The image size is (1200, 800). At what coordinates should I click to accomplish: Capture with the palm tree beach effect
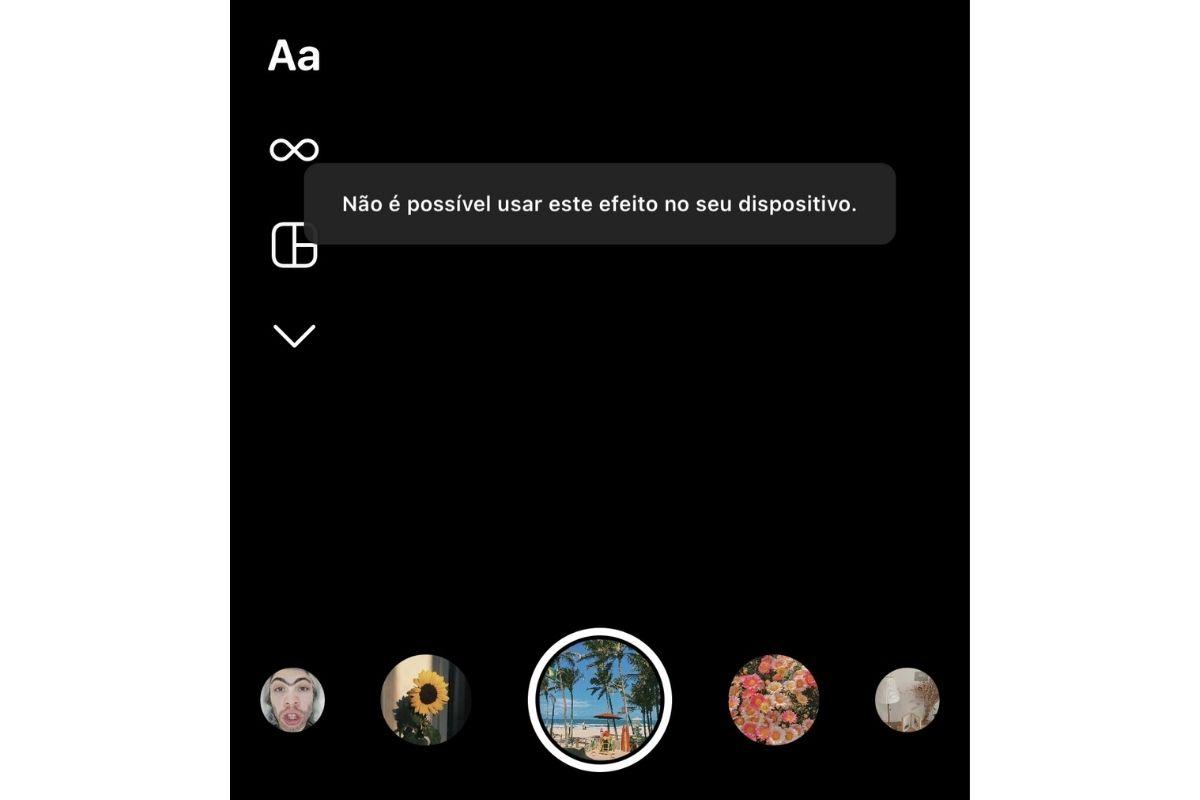tap(600, 700)
